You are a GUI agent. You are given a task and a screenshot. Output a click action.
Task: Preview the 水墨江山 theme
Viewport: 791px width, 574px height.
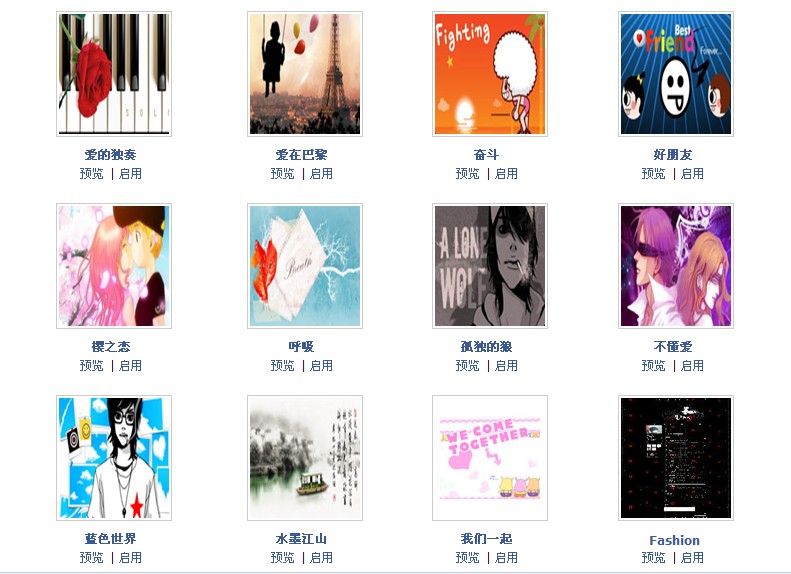pos(282,557)
